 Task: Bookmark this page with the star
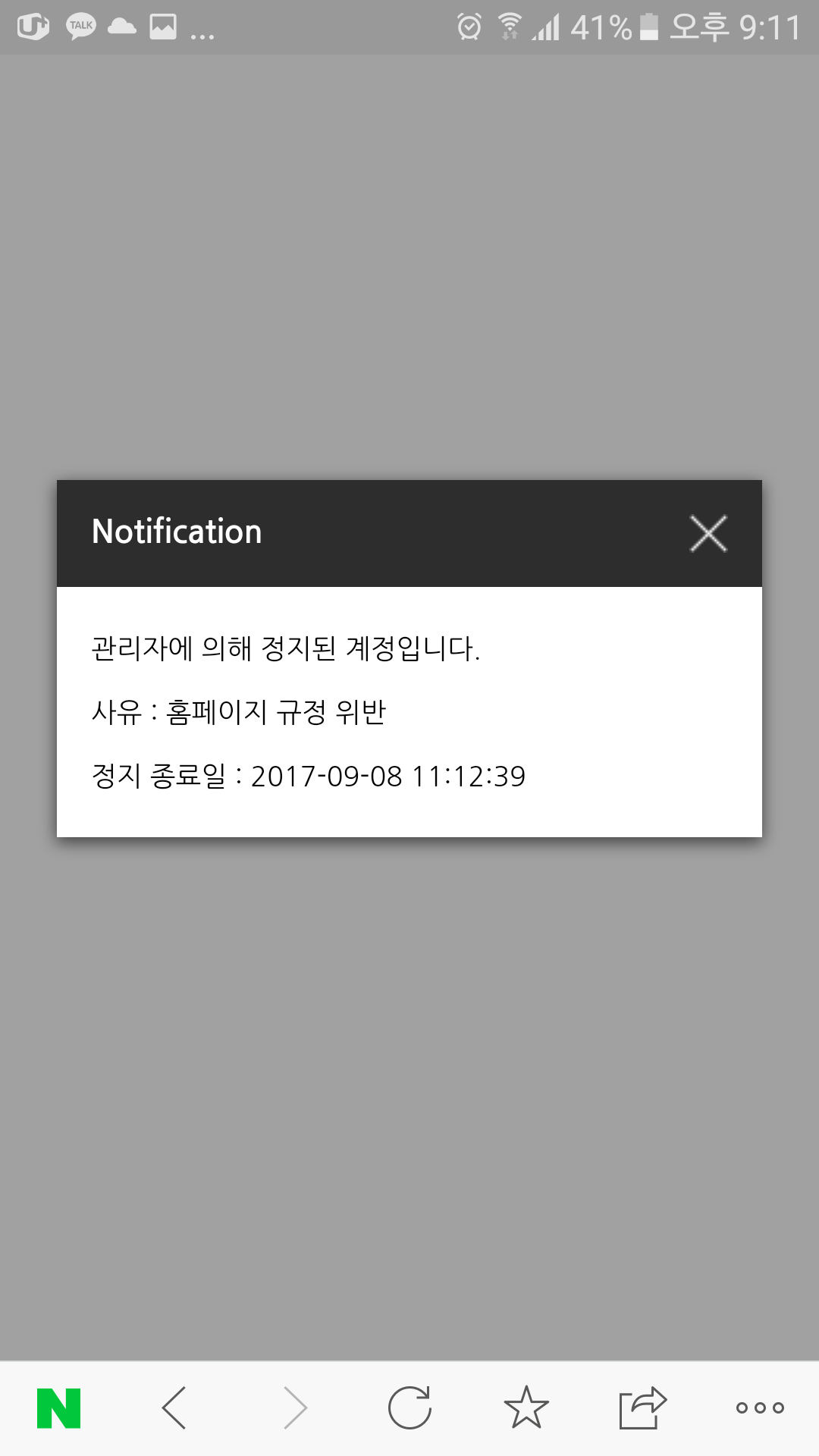526,1408
